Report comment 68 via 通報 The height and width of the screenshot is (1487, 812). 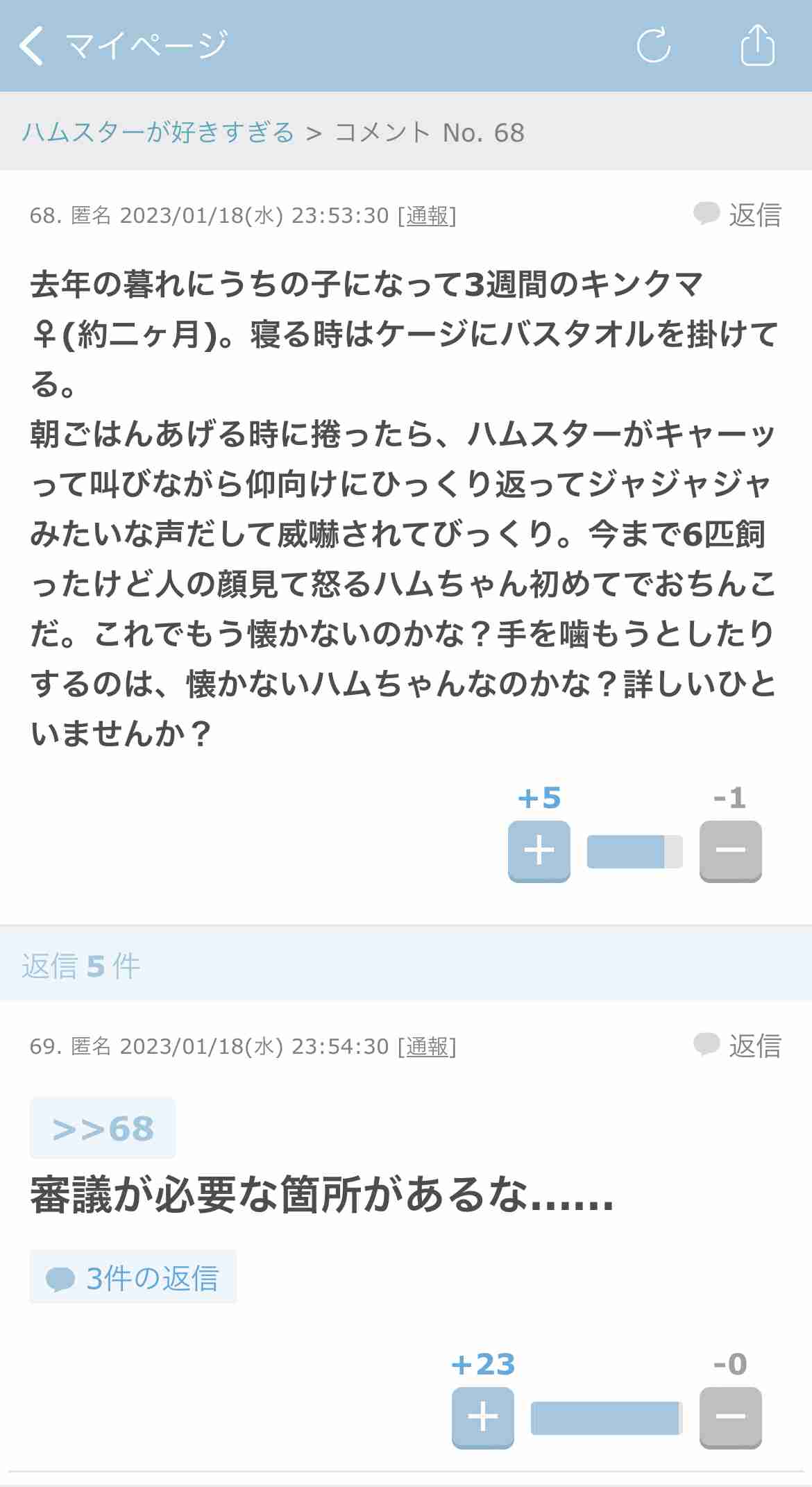click(x=428, y=216)
